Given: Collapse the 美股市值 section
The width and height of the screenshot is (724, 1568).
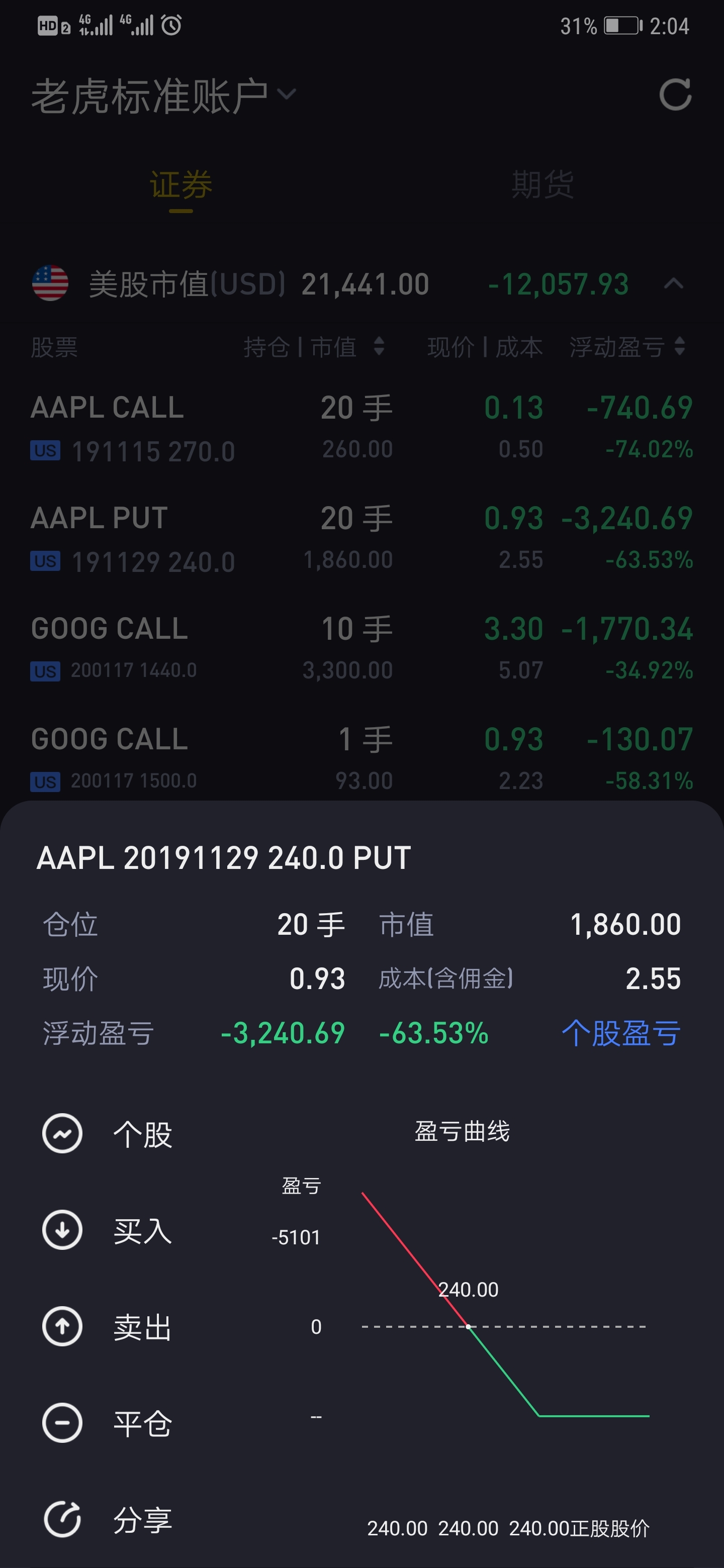Looking at the screenshot, I should coord(673,284).
